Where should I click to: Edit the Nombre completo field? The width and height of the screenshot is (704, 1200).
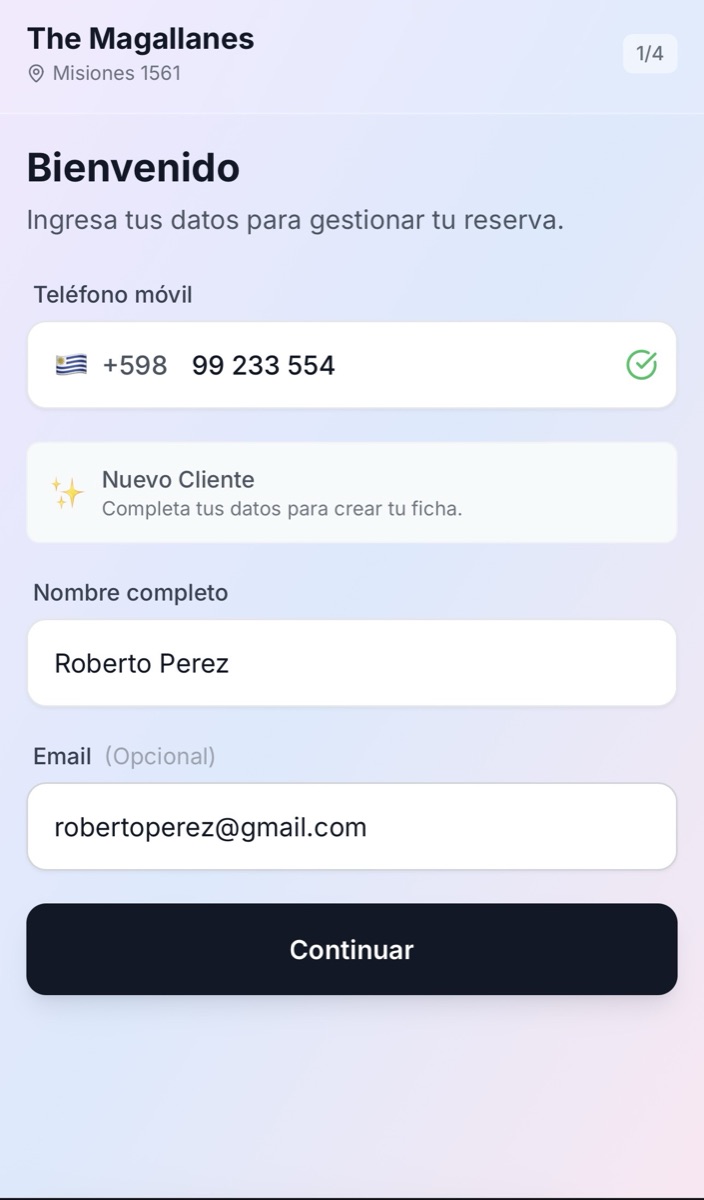(352, 663)
